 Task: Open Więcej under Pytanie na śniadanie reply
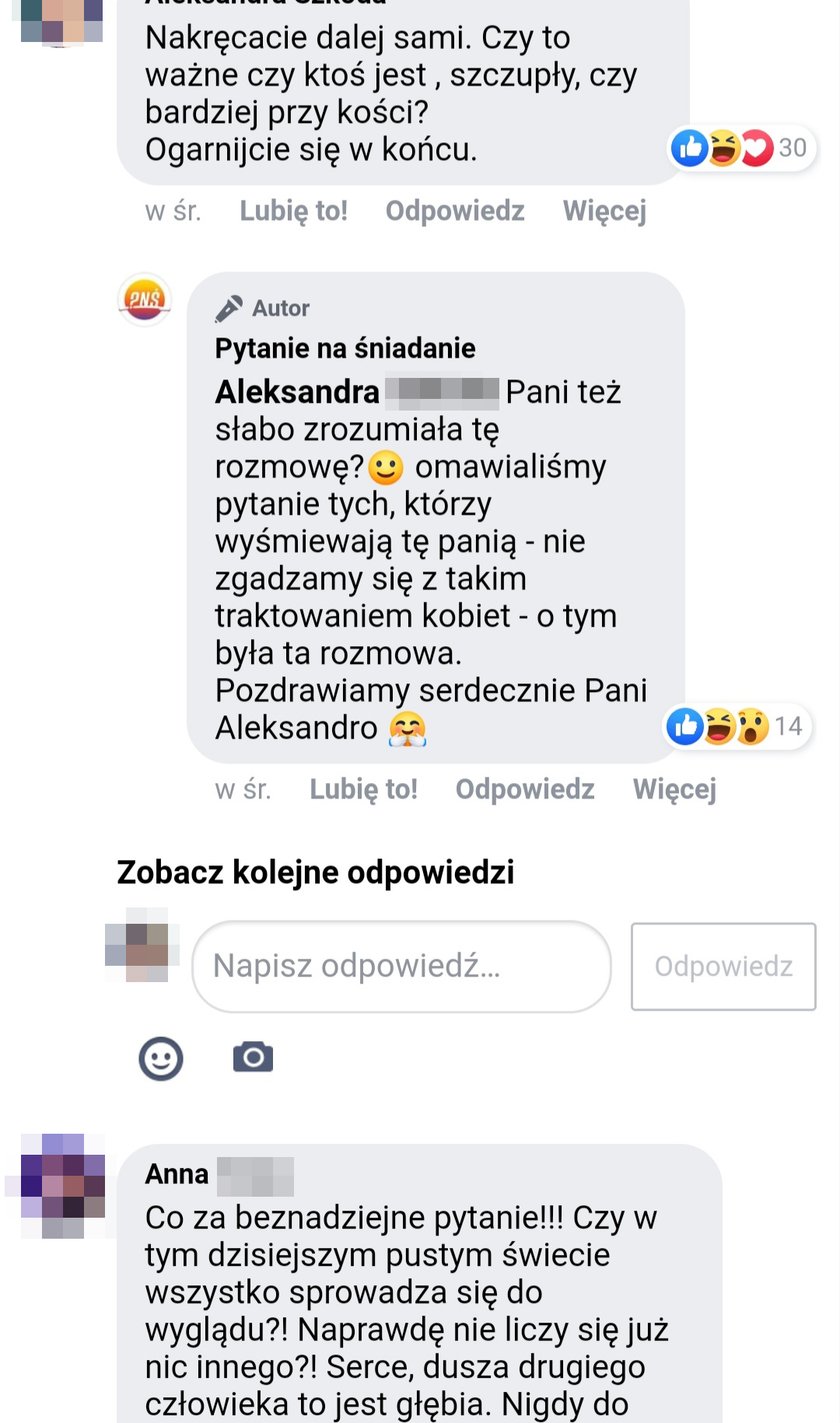pyautogui.click(x=674, y=789)
